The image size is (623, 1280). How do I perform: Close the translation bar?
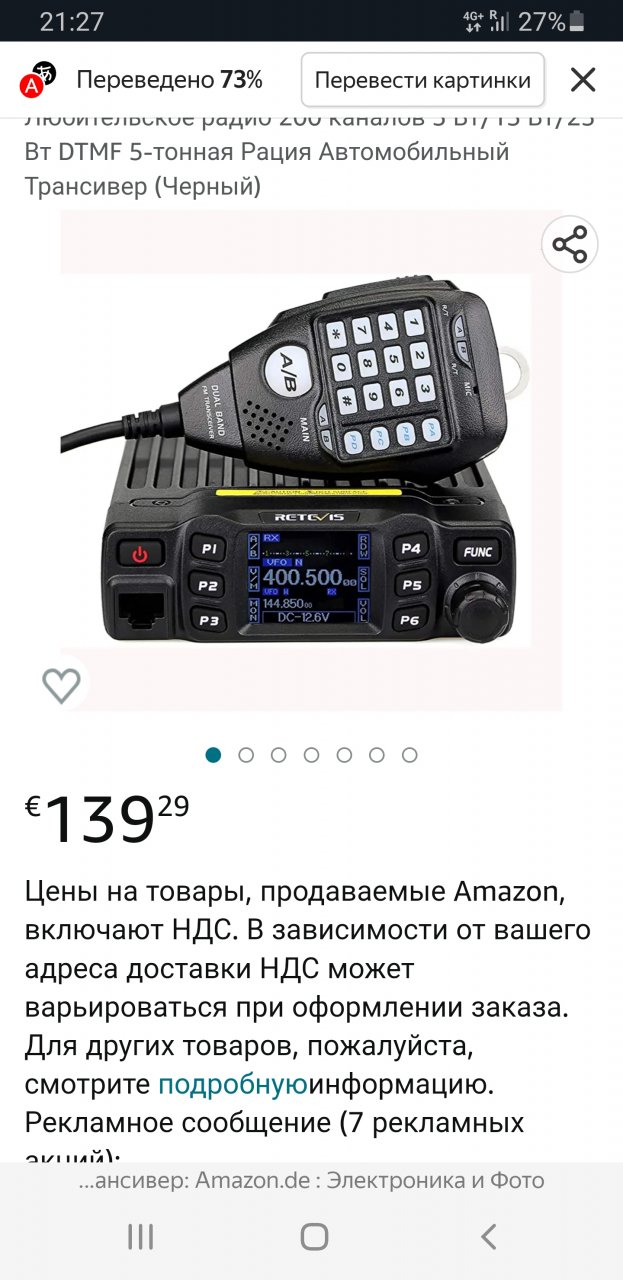(582, 80)
